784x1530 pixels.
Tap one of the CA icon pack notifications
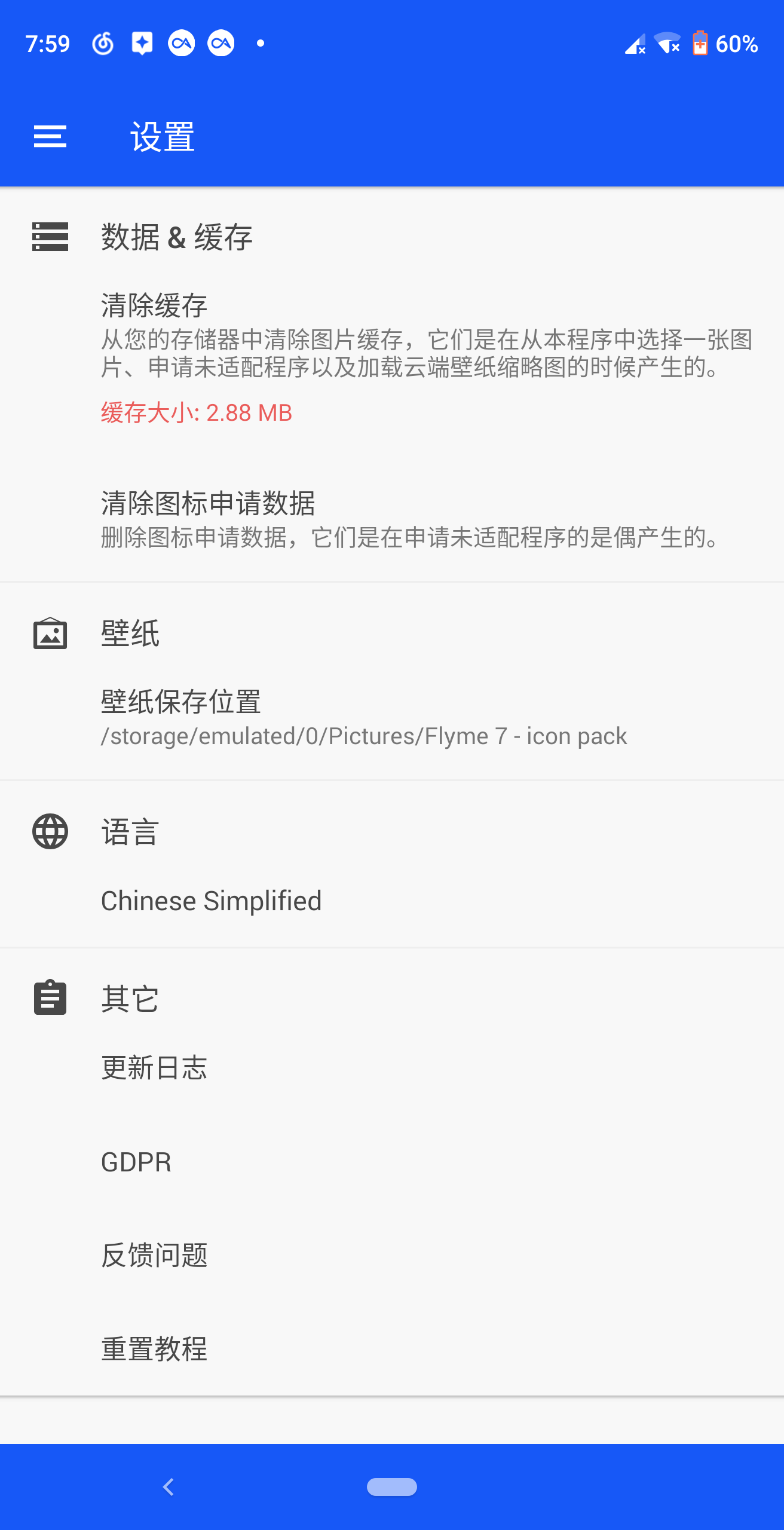coord(182,42)
